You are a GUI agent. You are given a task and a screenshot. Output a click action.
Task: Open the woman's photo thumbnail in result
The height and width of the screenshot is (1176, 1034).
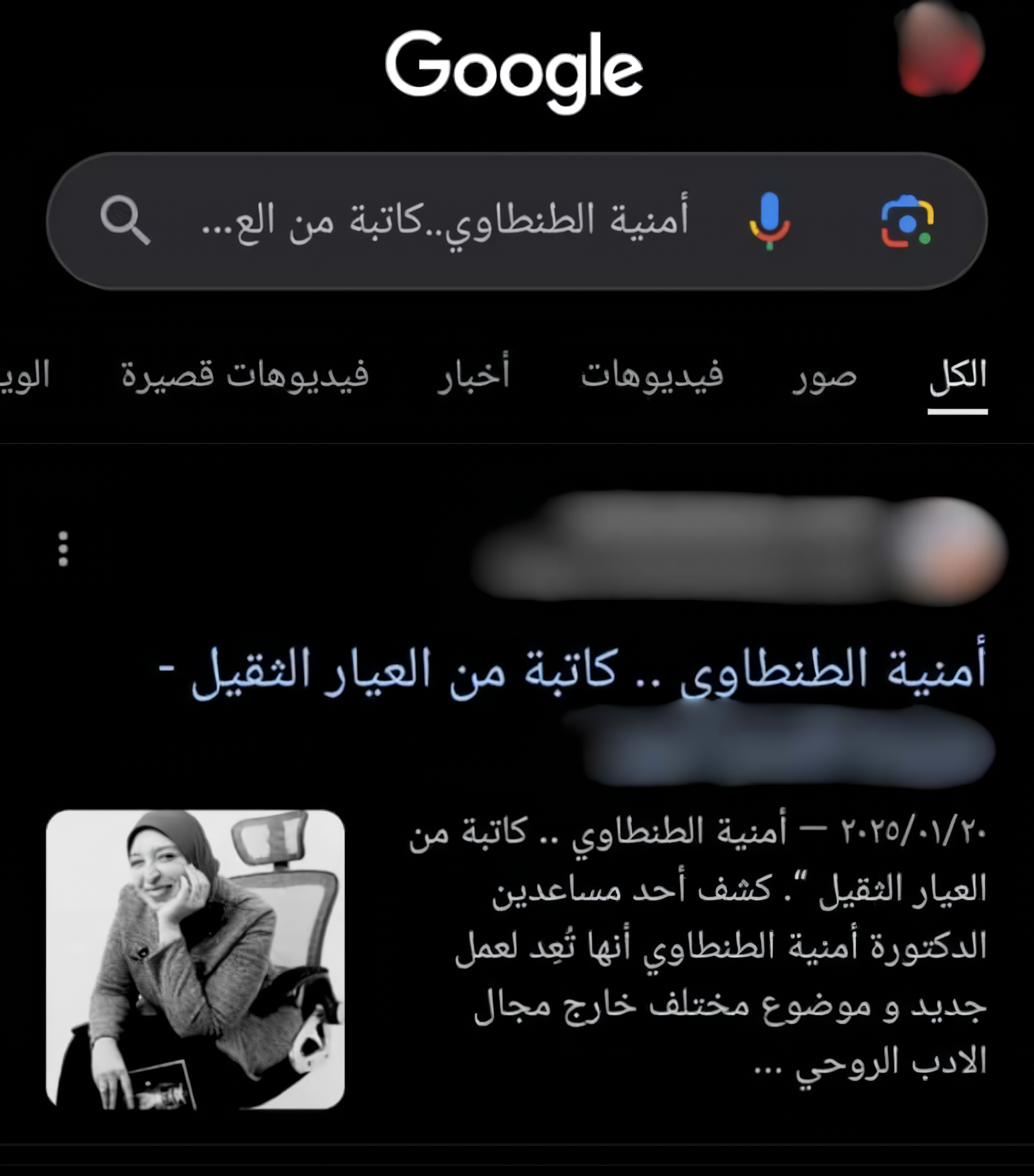pyautogui.click(x=195, y=959)
